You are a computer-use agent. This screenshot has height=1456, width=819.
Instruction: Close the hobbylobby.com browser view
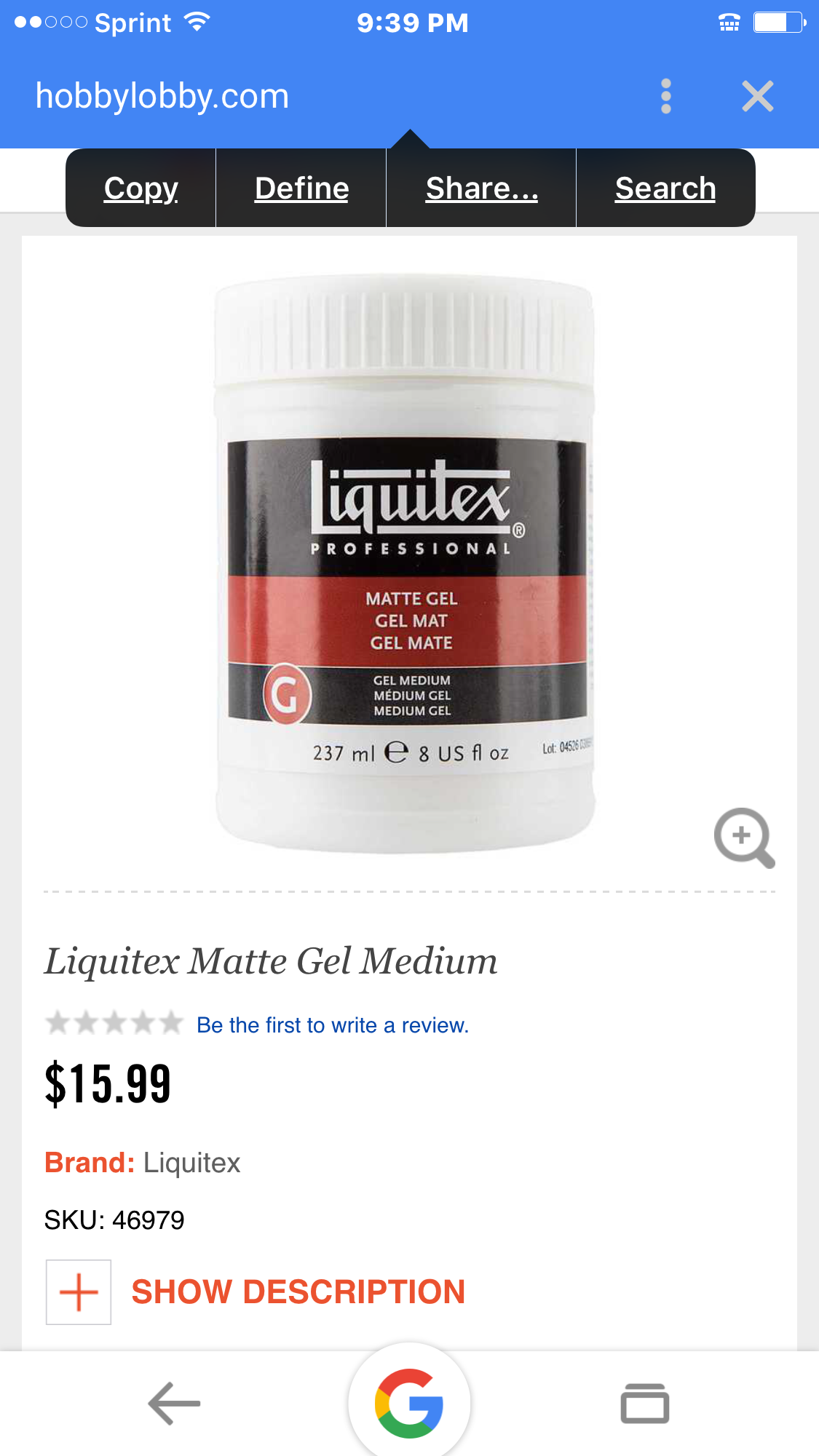(x=757, y=97)
